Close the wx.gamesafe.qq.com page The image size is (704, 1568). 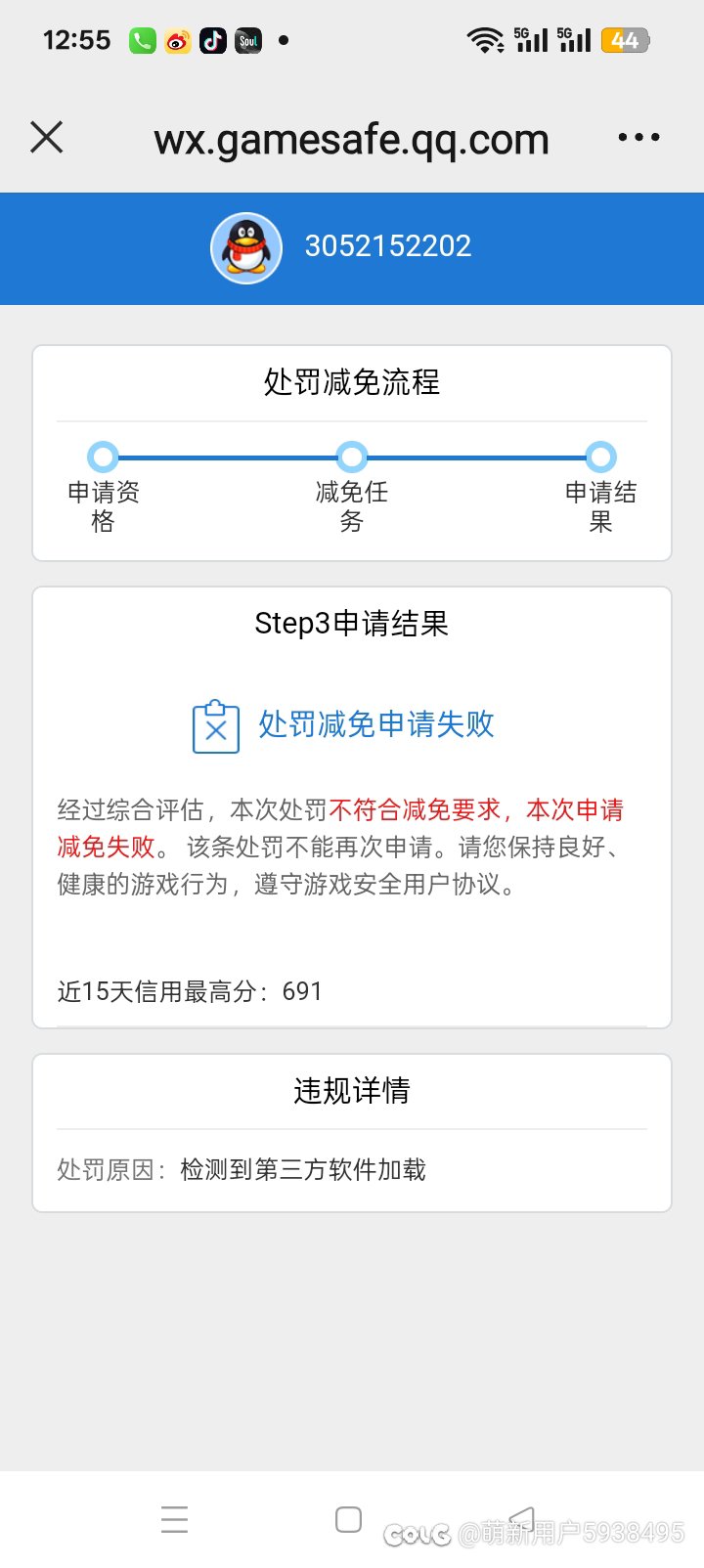coord(46,138)
